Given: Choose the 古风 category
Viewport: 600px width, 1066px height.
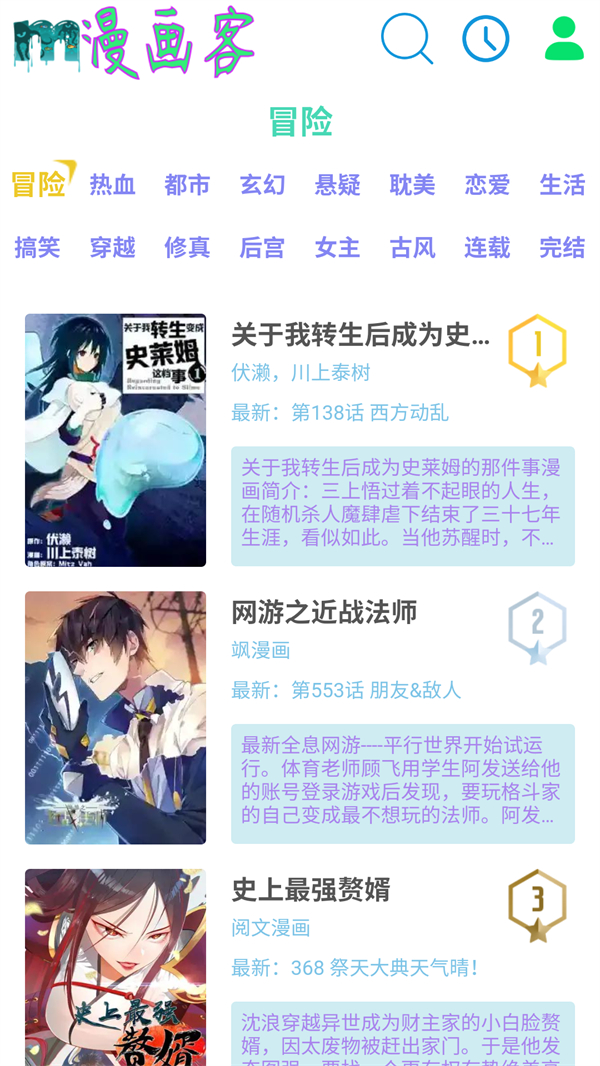Looking at the screenshot, I should coord(412,247).
